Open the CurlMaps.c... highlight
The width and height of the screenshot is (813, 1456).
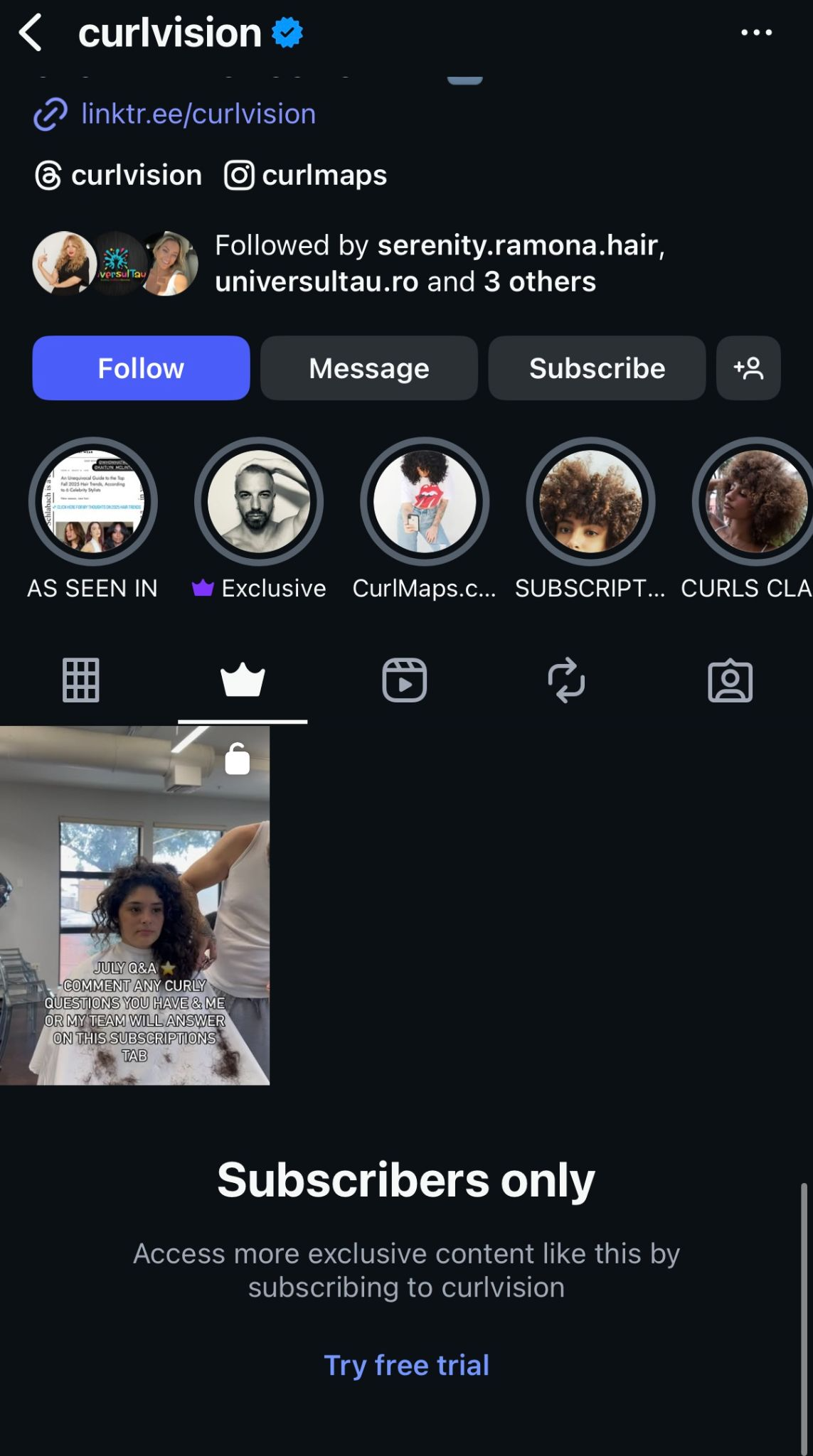click(x=425, y=502)
